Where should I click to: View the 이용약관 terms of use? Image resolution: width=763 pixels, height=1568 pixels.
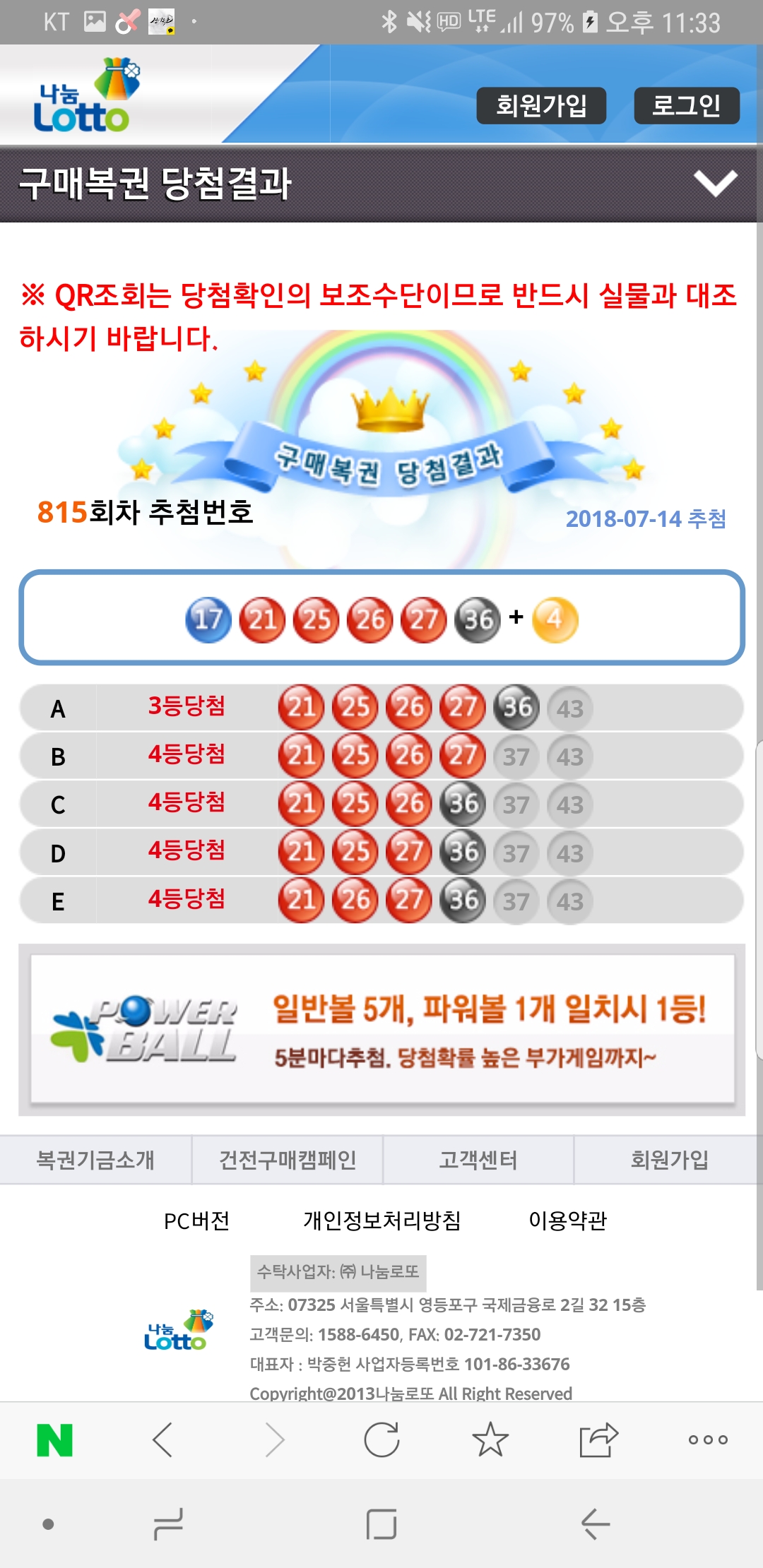(x=567, y=1220)
